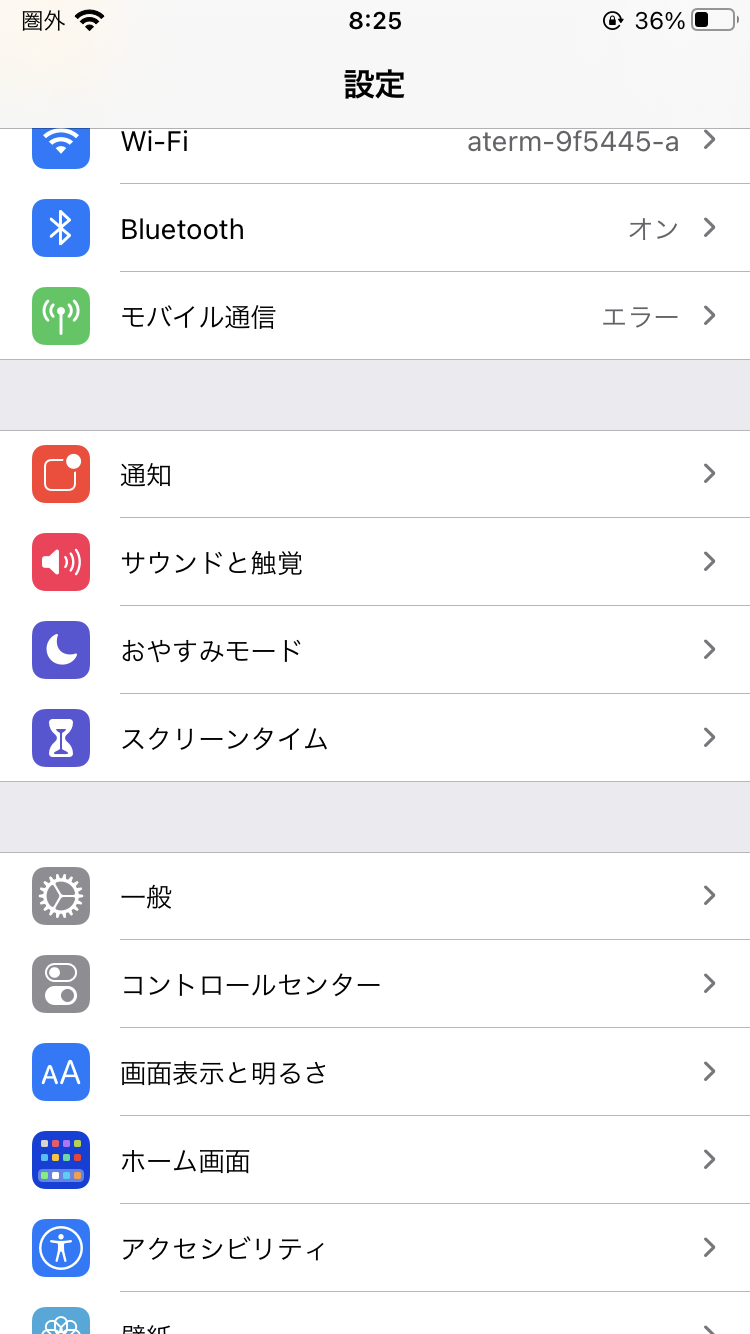This screenshot has height=1334, width=750.
Task: Select ホーム画面 settings row
Action: click(375, 1160)
